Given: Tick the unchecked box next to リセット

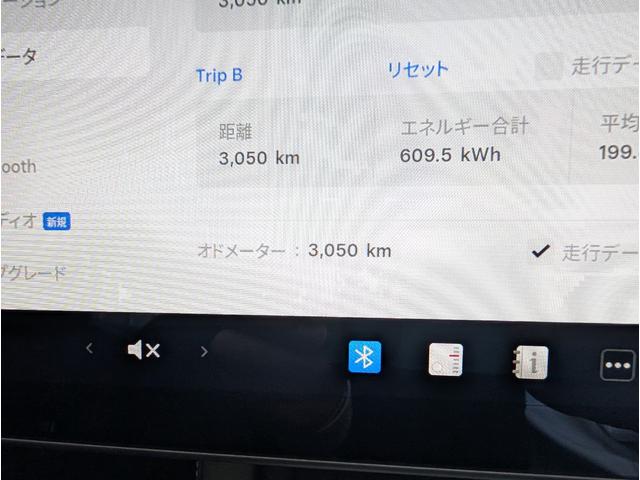Looking at the screenshot, I should [548, 68].
